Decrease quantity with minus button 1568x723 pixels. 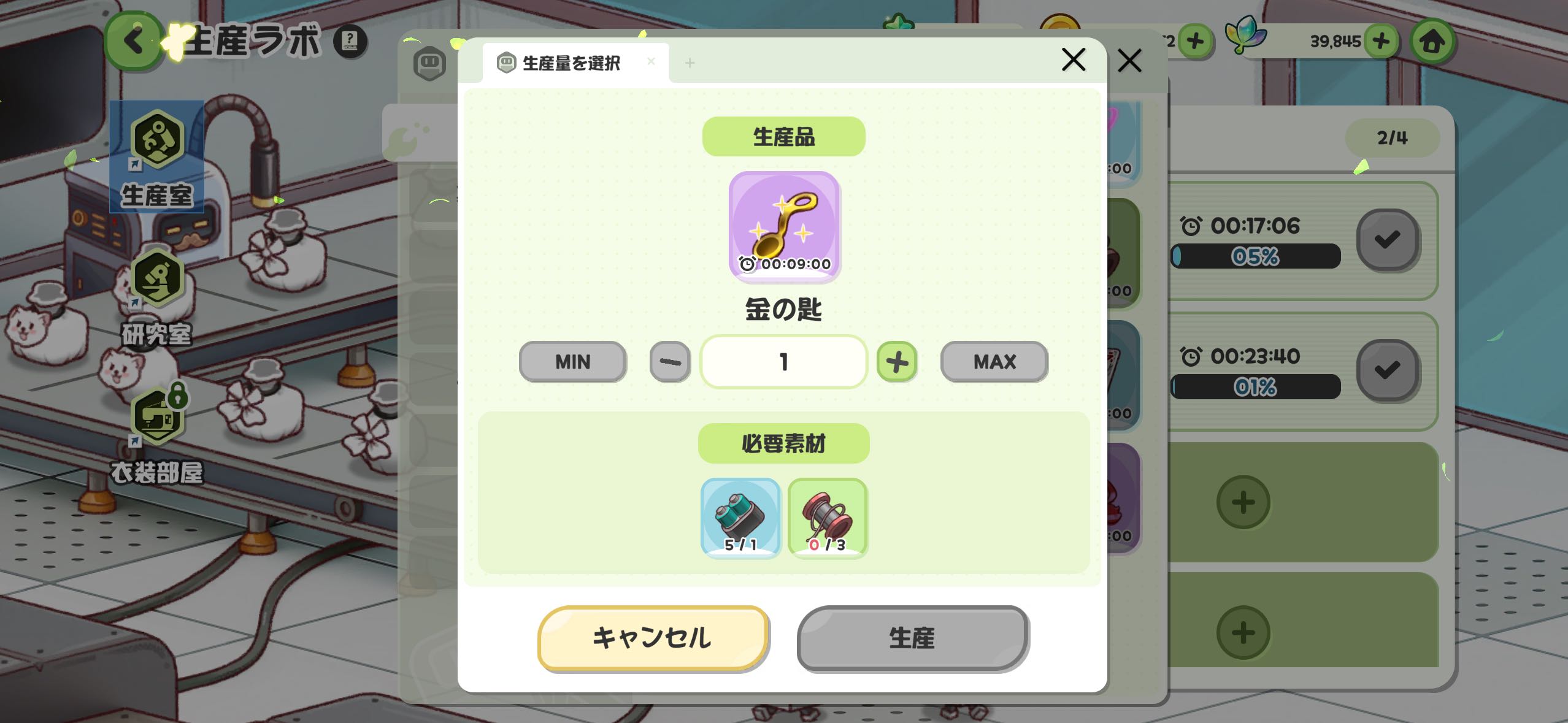pyautogui.click(x=669, y=362)
